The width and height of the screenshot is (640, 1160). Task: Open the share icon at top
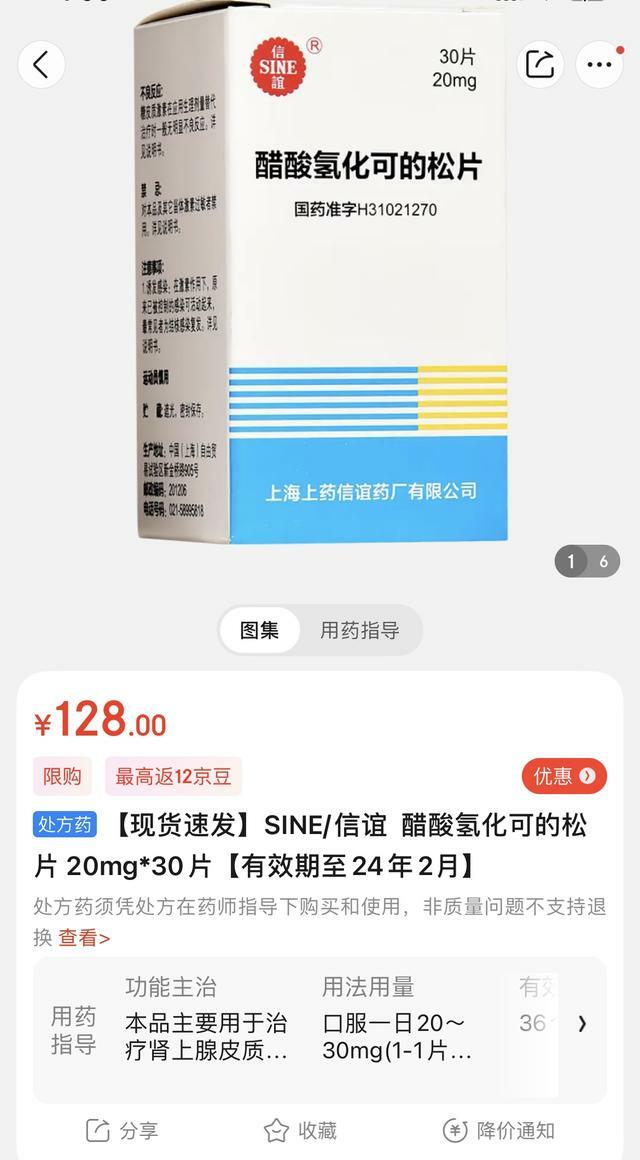[x=539, y=65]
